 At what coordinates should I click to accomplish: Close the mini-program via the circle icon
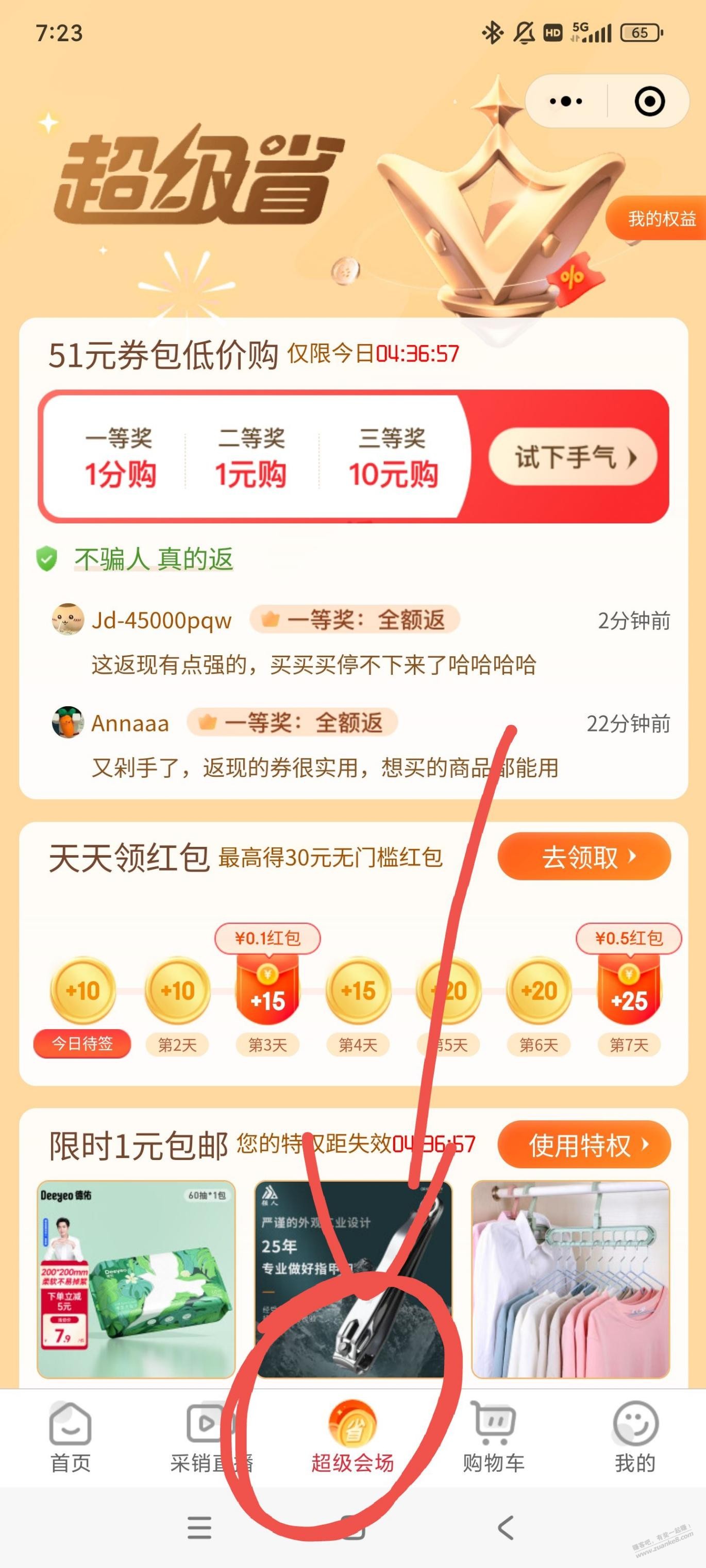(649, 101)
